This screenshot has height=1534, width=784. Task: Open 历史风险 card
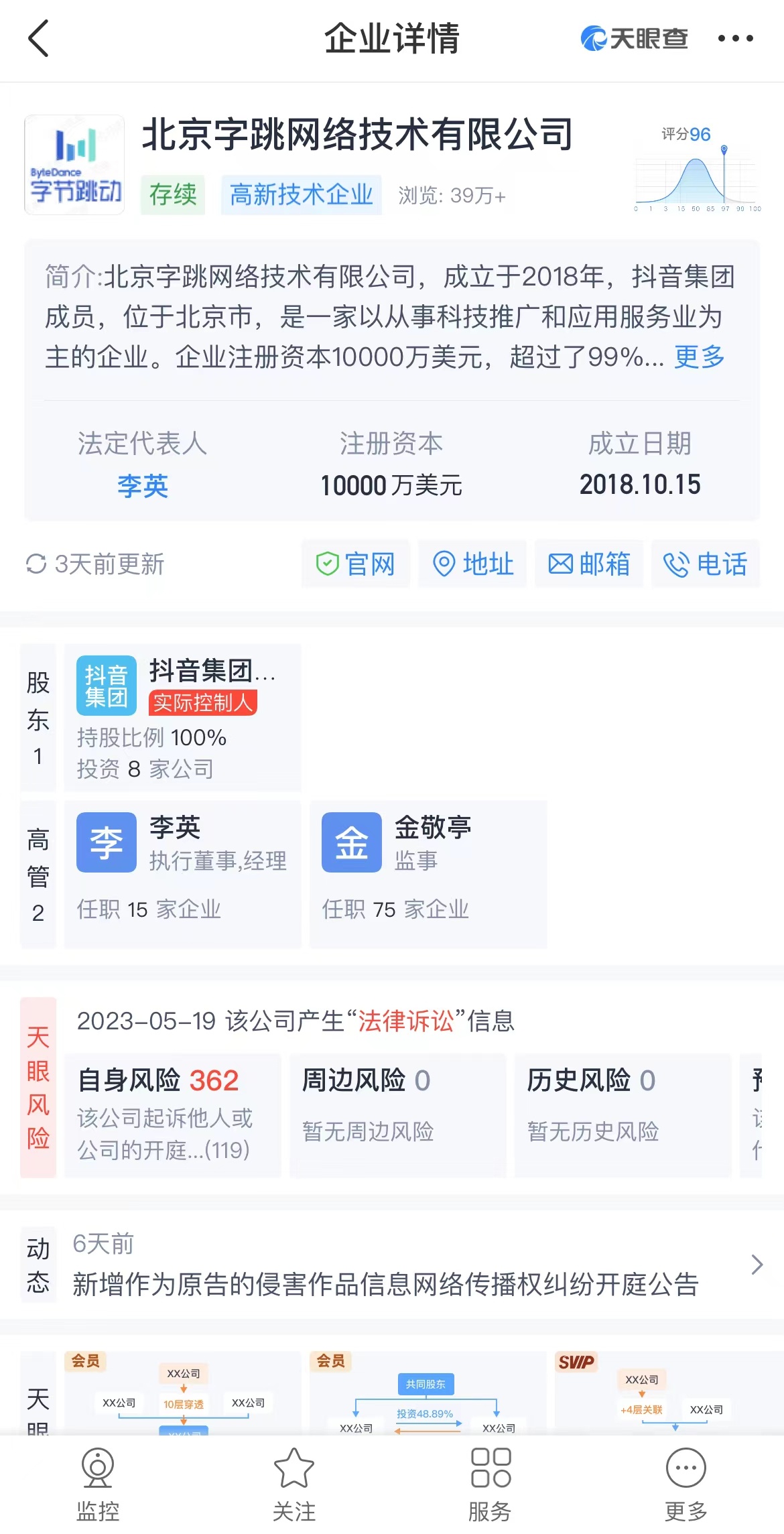pyautogui.click(x=623, y=1115)
